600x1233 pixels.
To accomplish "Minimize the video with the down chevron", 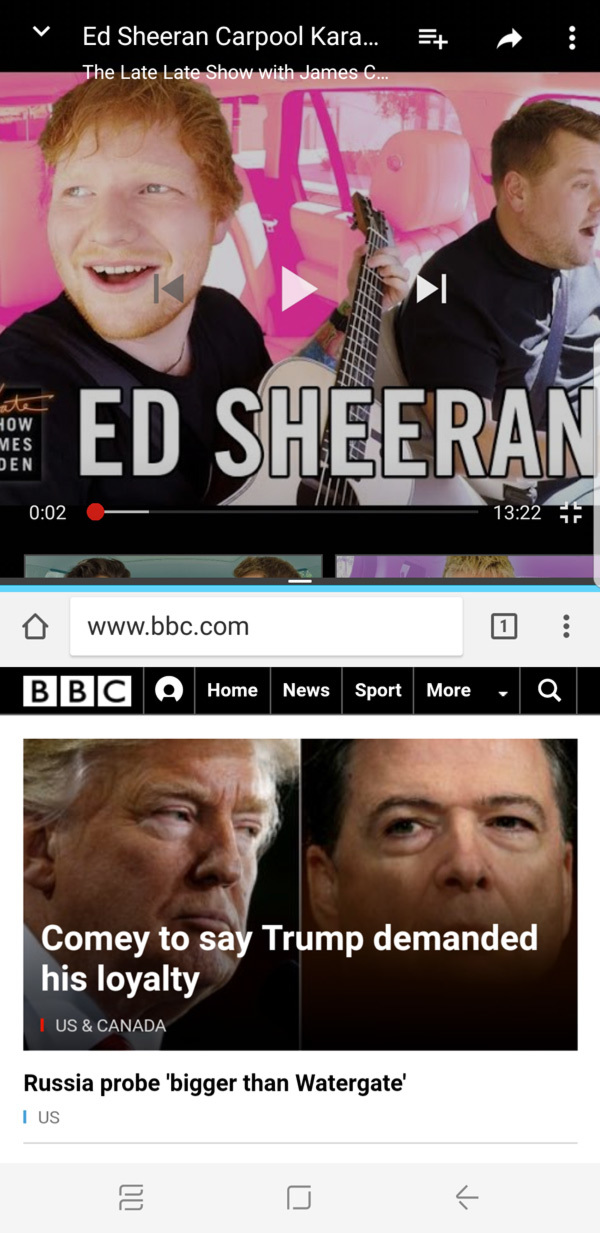I will (x=41, y=33).
